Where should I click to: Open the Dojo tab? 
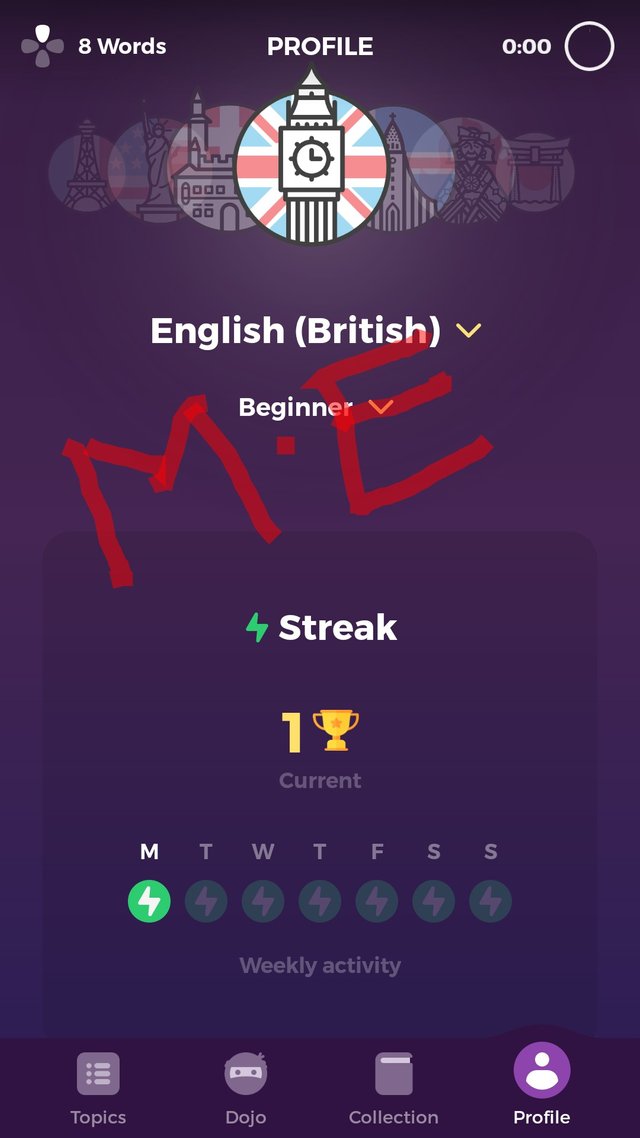point(246,1087)
